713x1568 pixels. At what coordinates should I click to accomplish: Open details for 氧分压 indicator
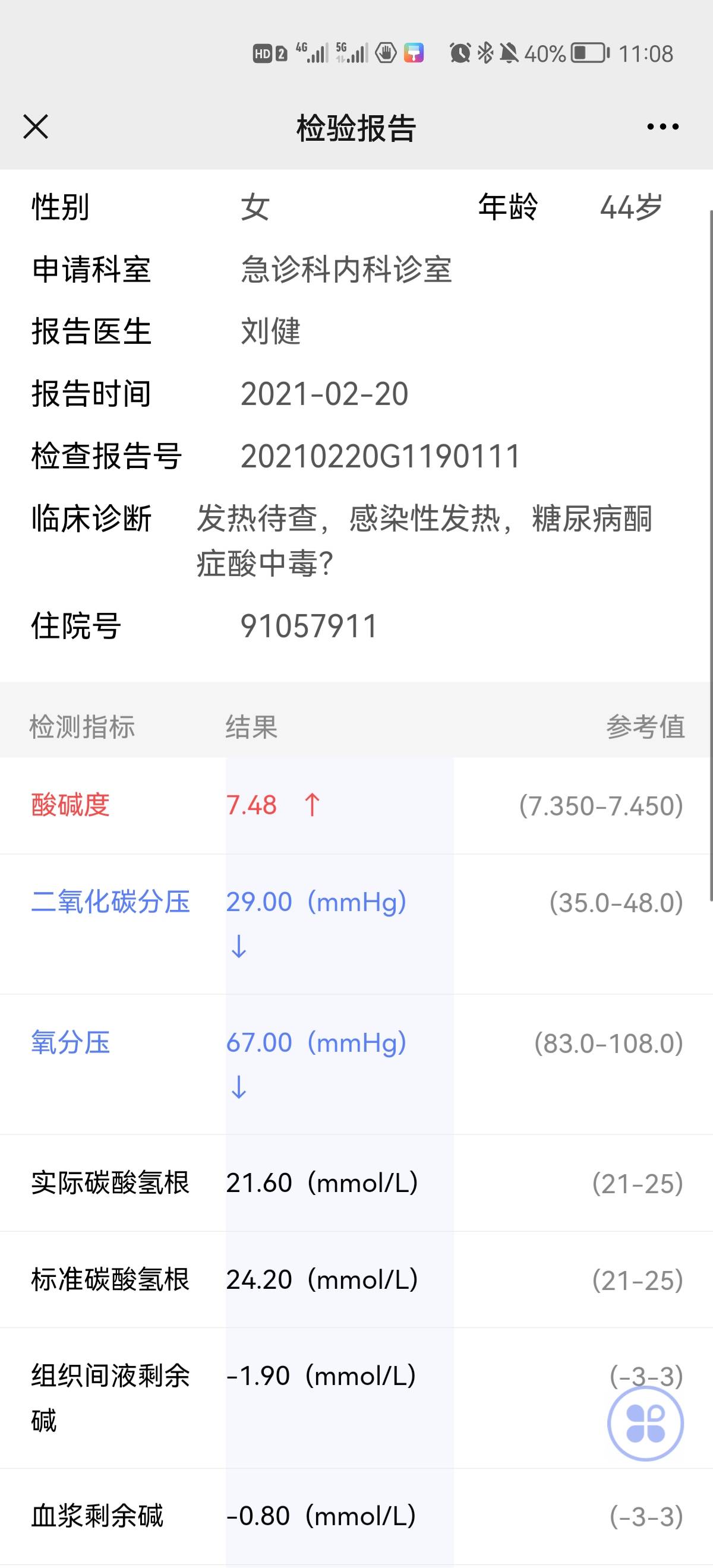(71, 1042)
